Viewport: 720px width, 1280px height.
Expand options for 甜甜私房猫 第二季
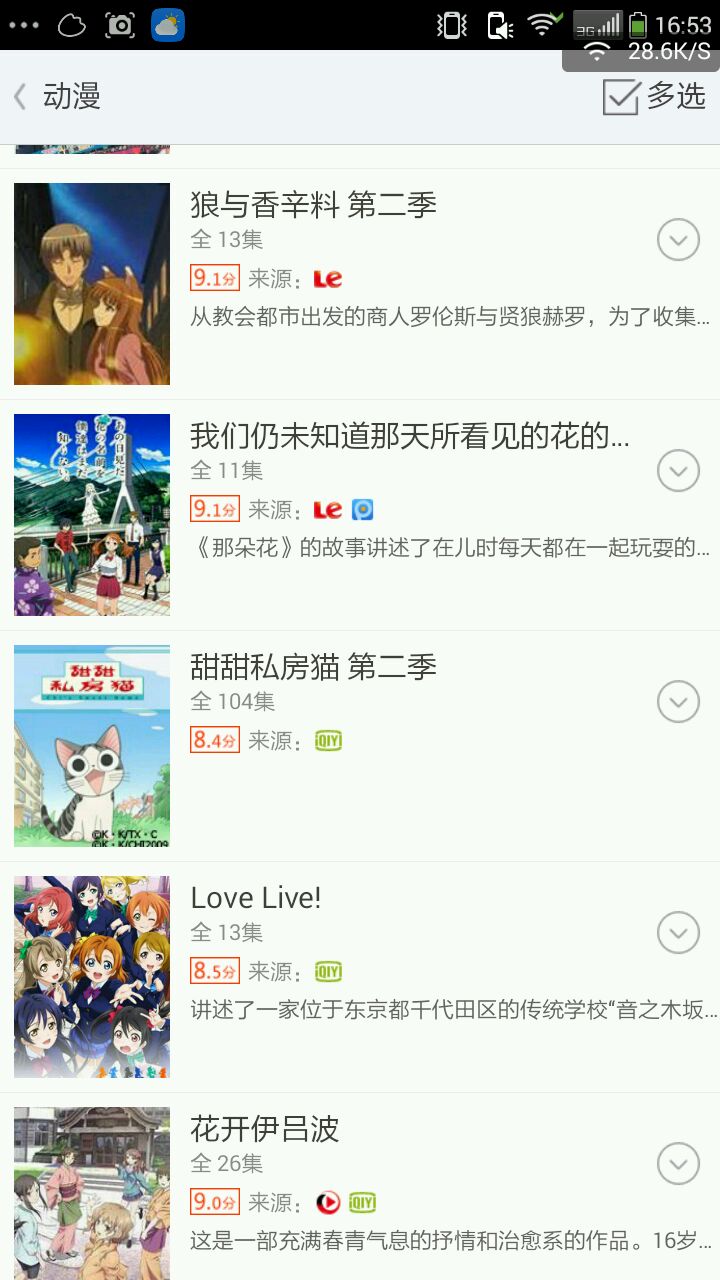point(678,702)
